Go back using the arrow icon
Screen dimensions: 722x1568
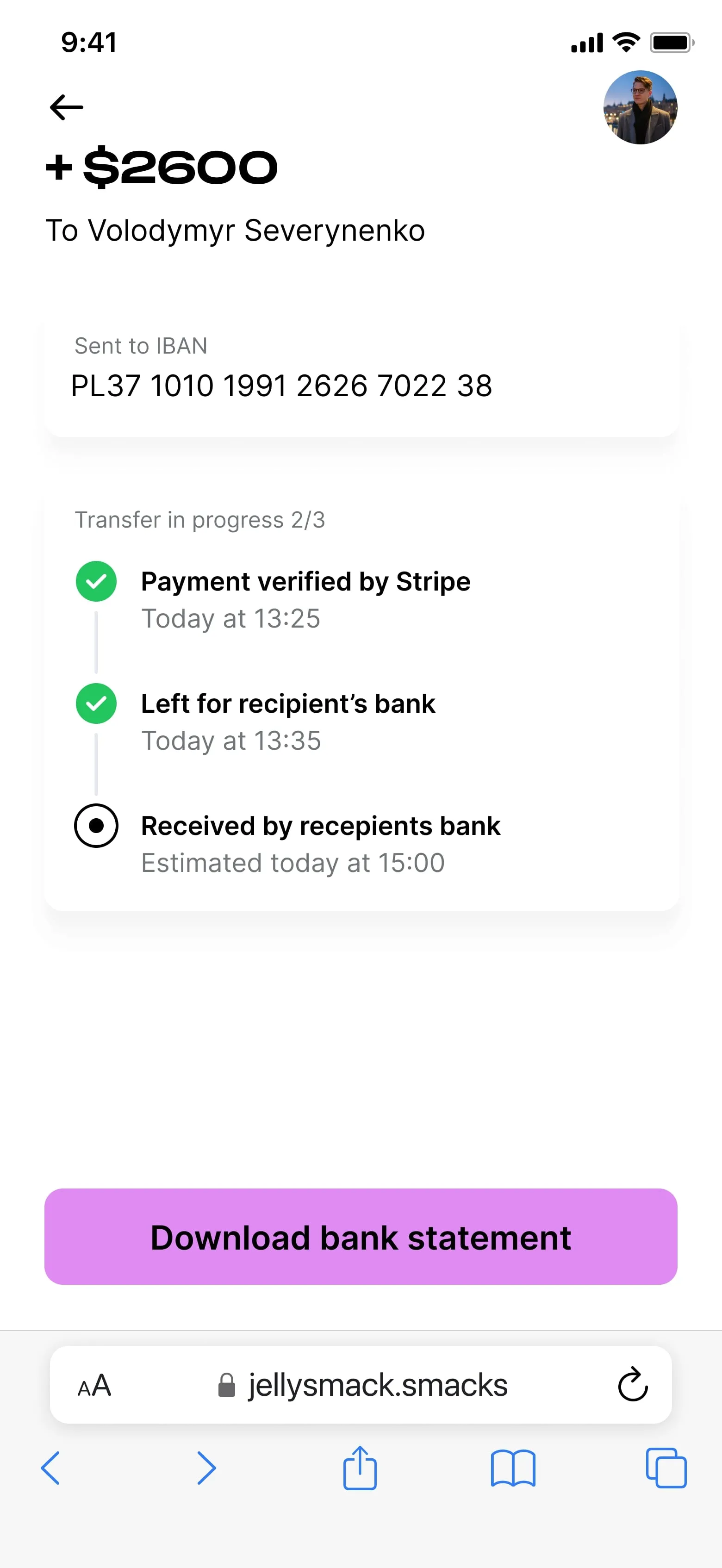(66, 108)
